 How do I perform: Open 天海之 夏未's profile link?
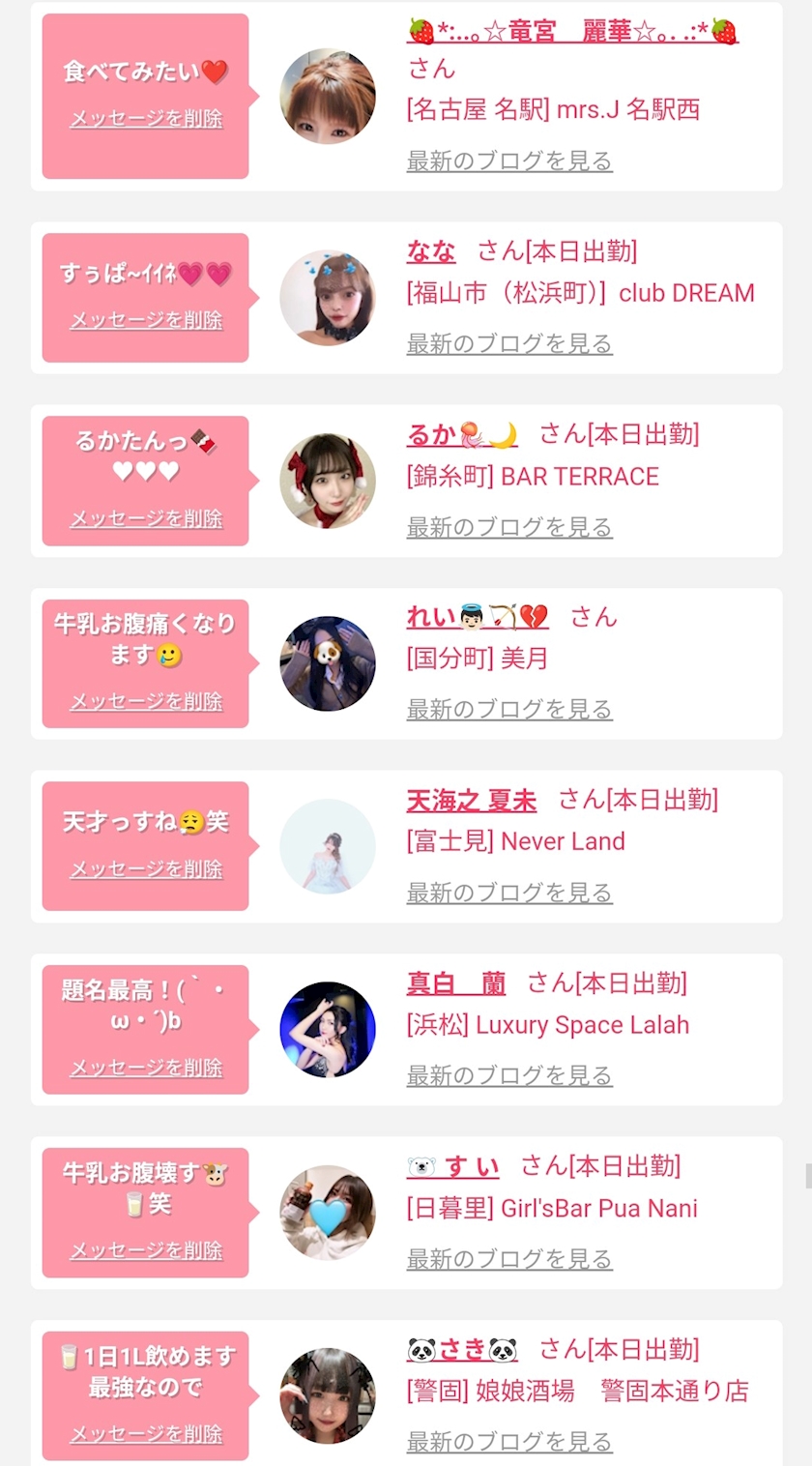tap(472, 800)
